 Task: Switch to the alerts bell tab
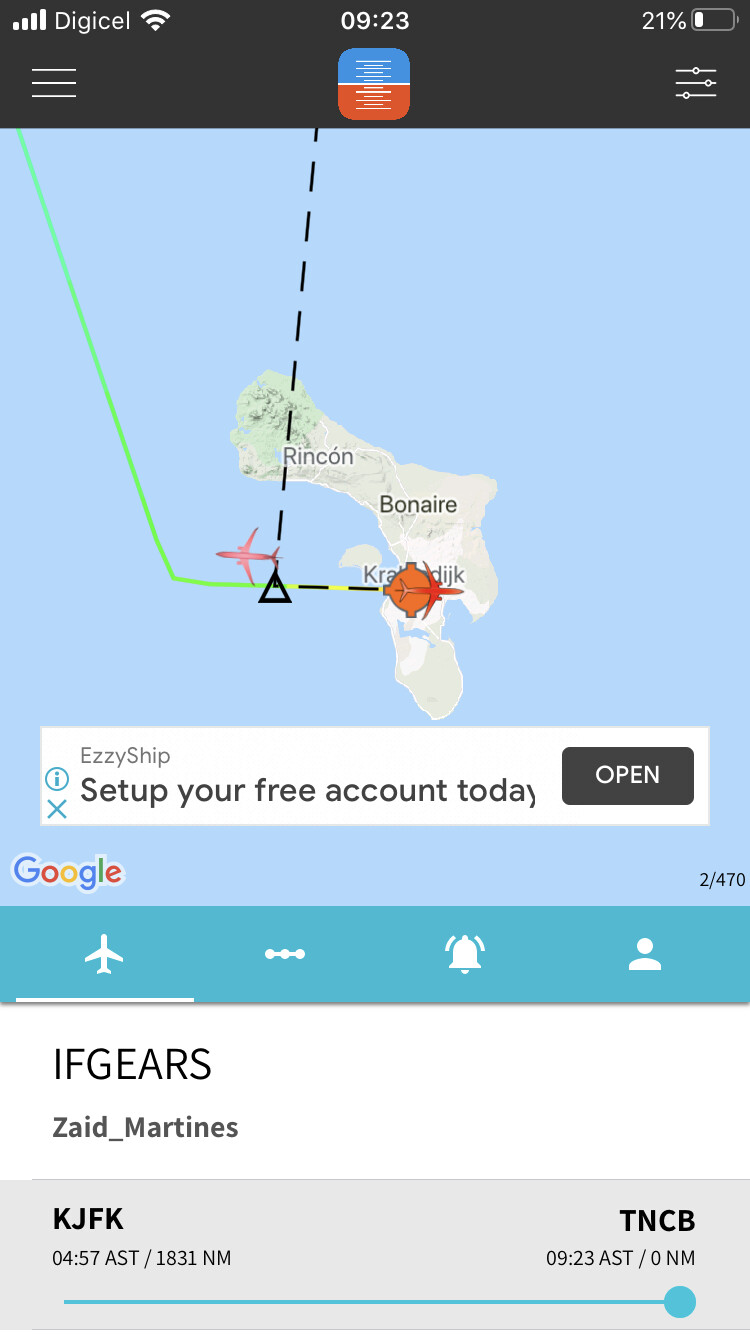(x=465, y=954)
